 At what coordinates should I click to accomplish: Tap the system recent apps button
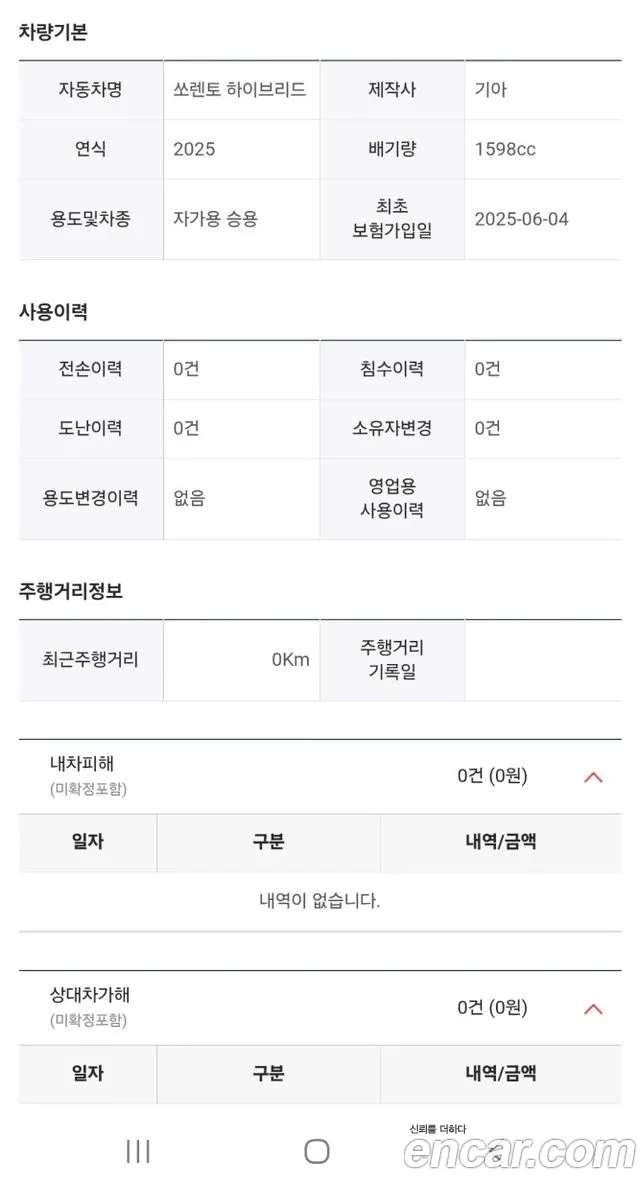pyautogui.click(x=138, y=1151)
